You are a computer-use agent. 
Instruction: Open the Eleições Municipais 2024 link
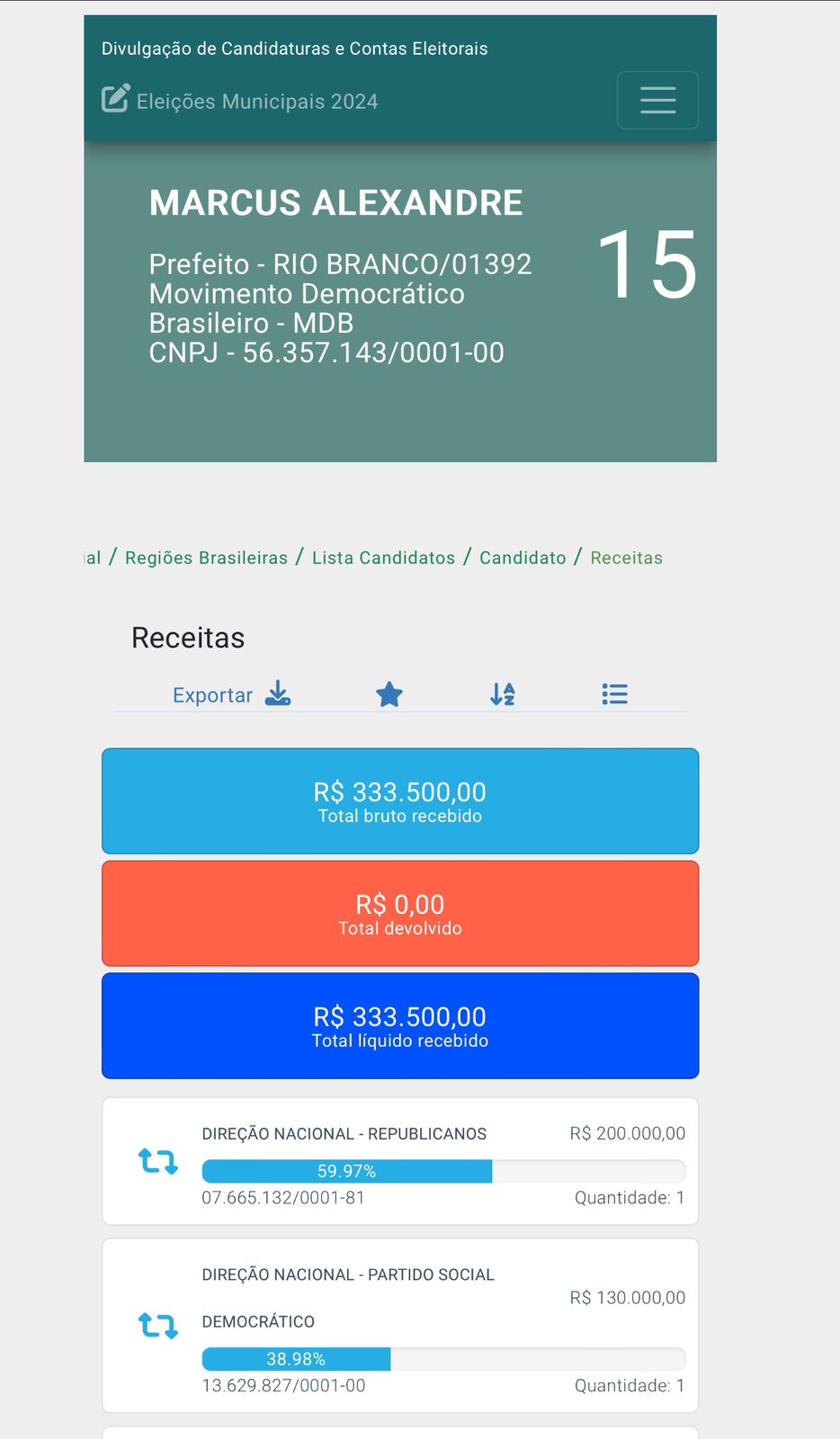(x=240, y=101)
